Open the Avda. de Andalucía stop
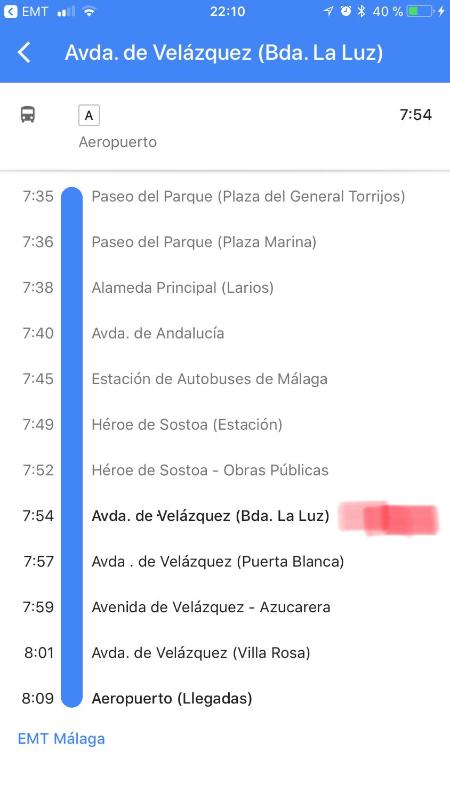The image size is (450, 800). coord(158,333)
